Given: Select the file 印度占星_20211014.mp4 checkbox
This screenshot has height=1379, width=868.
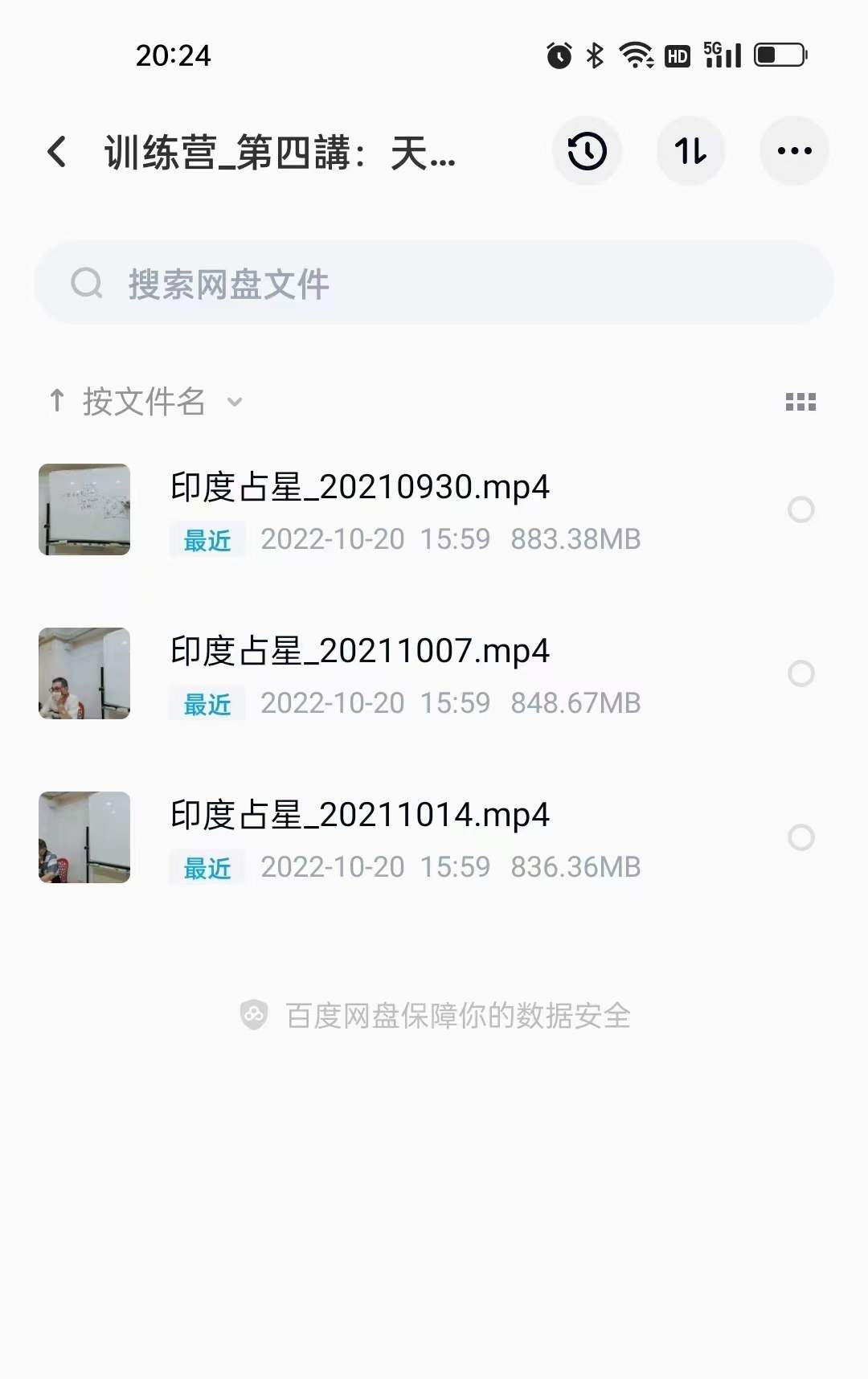Looking at the screenshot, I should click(800, 837).
